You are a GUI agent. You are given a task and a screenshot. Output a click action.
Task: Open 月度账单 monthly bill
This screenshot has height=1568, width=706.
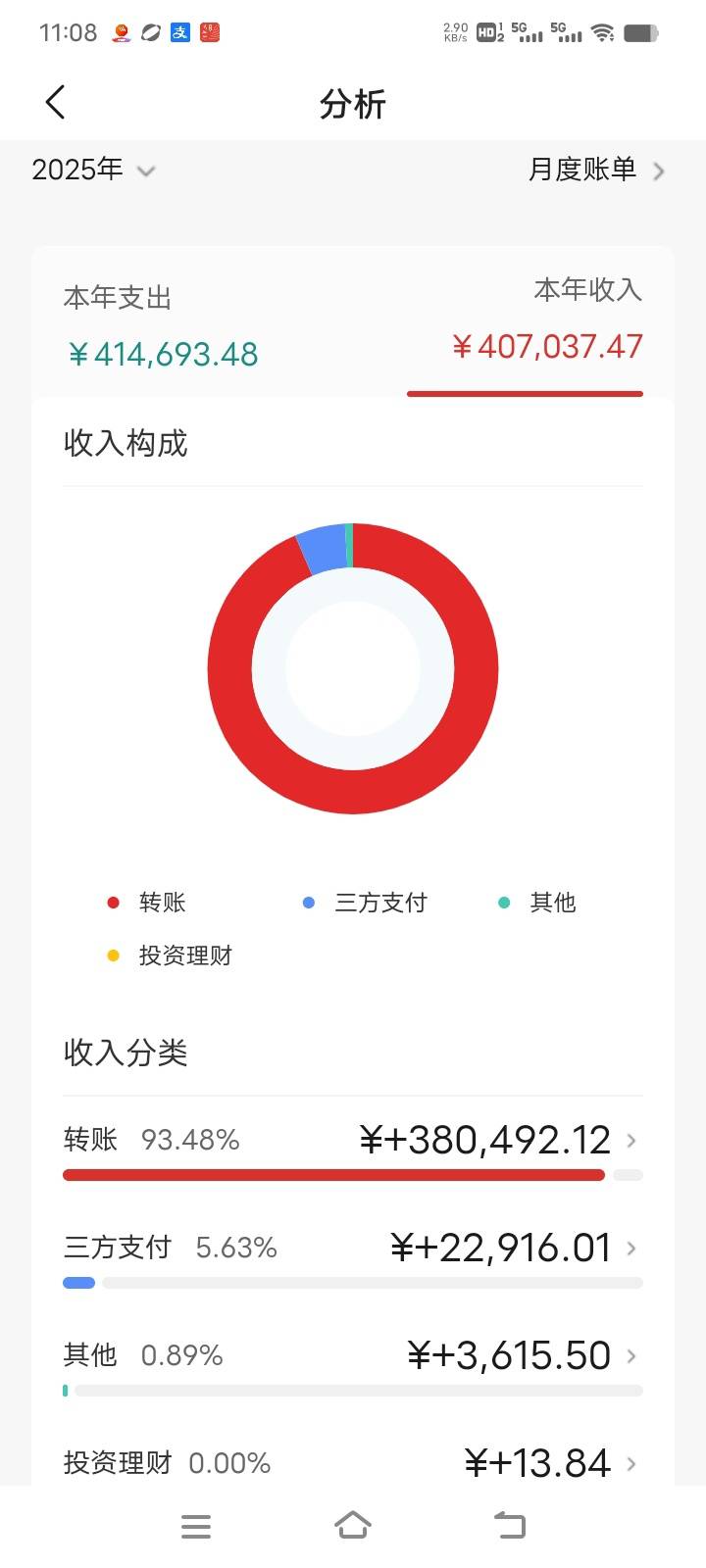(x=596, y=171)
